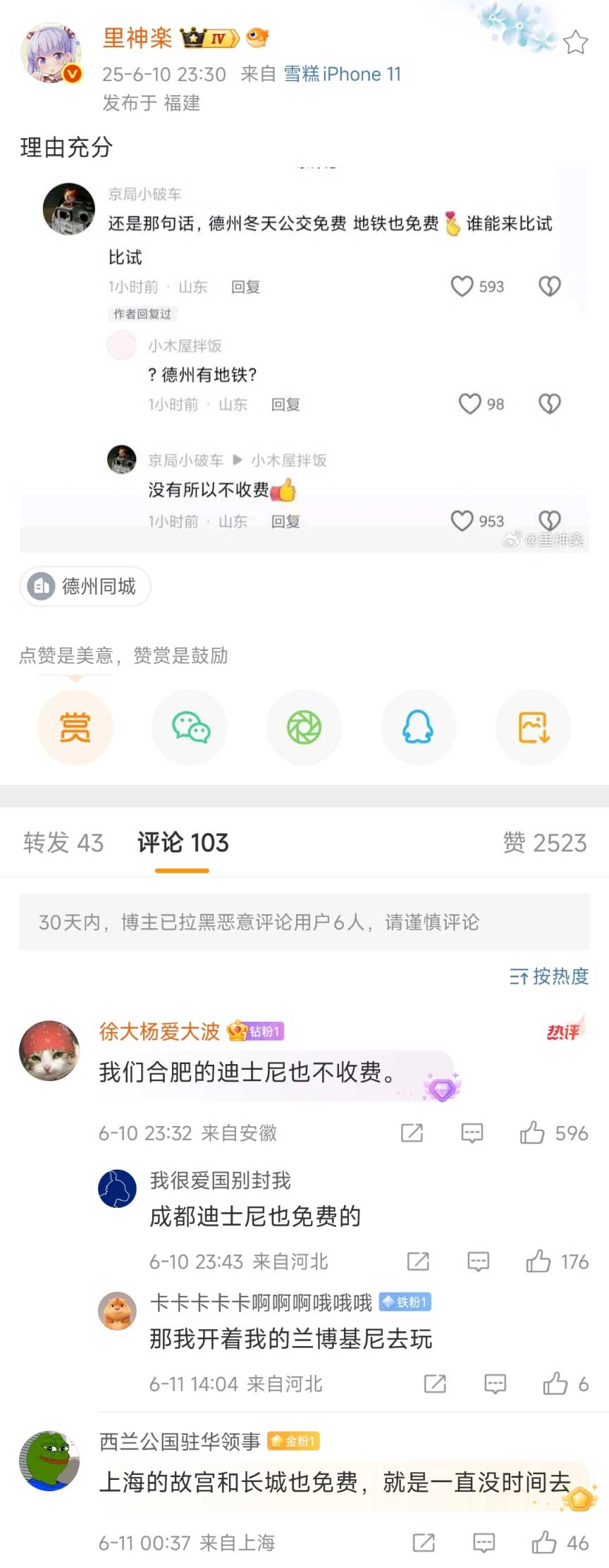Open 西兰公国驻华领事's profile avatar

(x=49, y=1460)
